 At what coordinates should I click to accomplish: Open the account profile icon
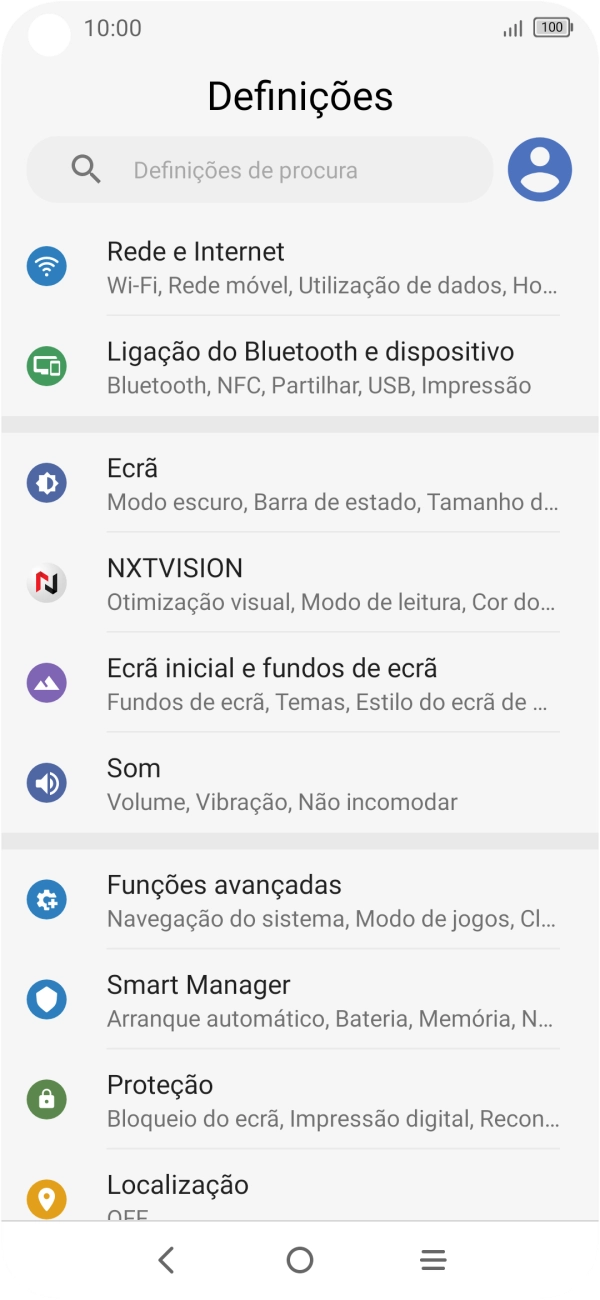tap(540, 170)
